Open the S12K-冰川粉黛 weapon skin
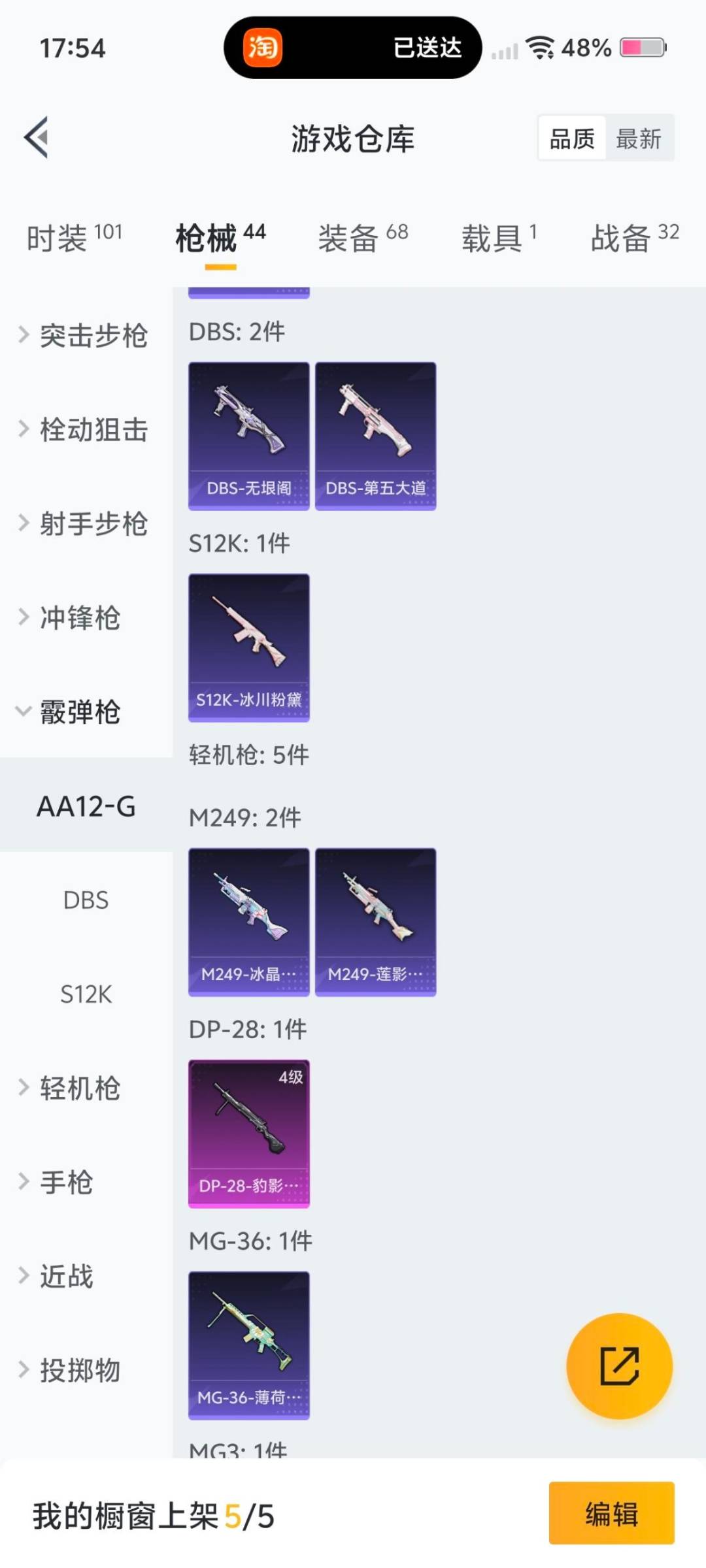The width and height of the screenshot is (706, 1568). pyautogui.click(x=248, y=648)
